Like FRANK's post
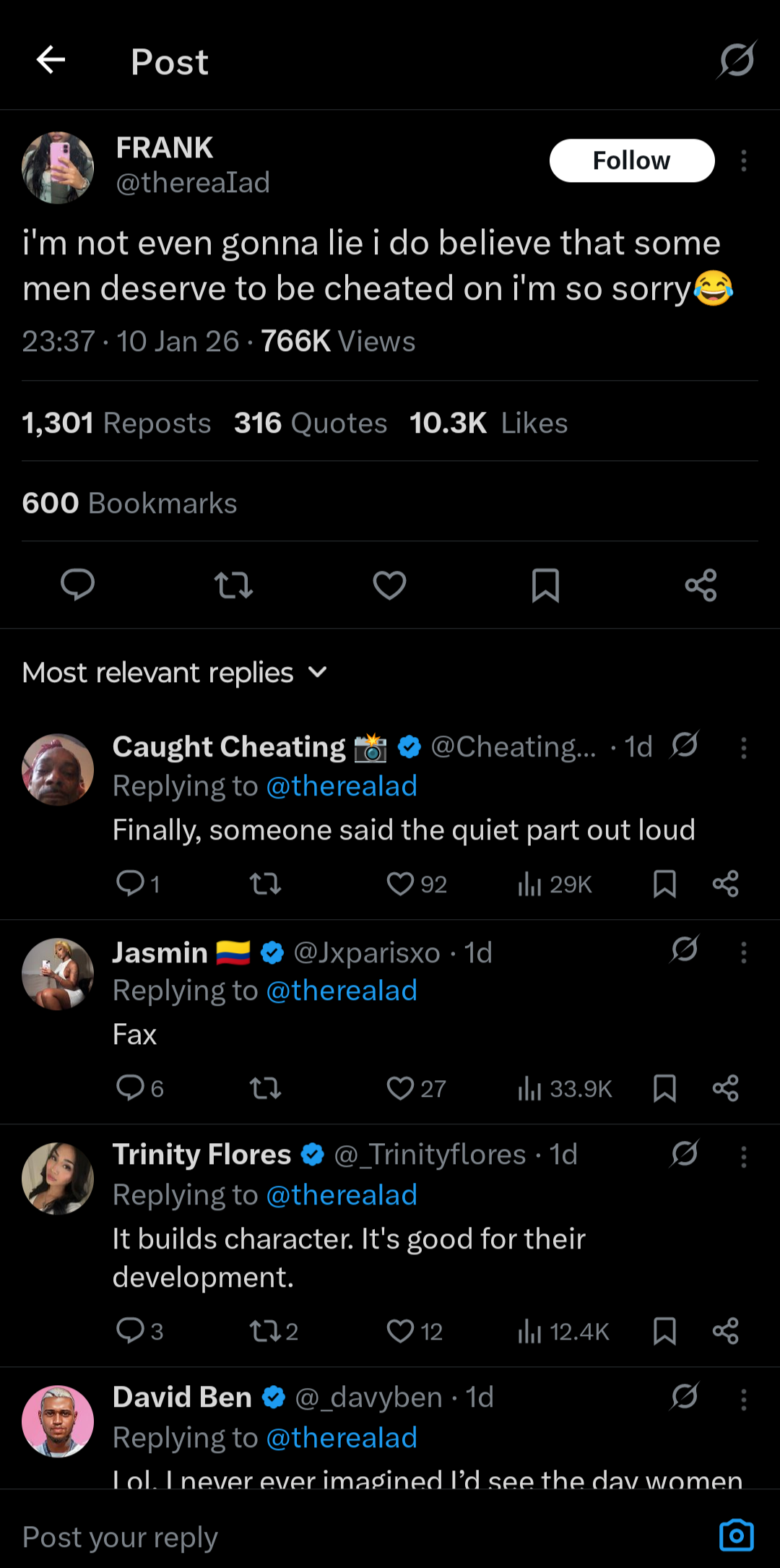This screenshot has height=1568, width=780. coord(389,585)
